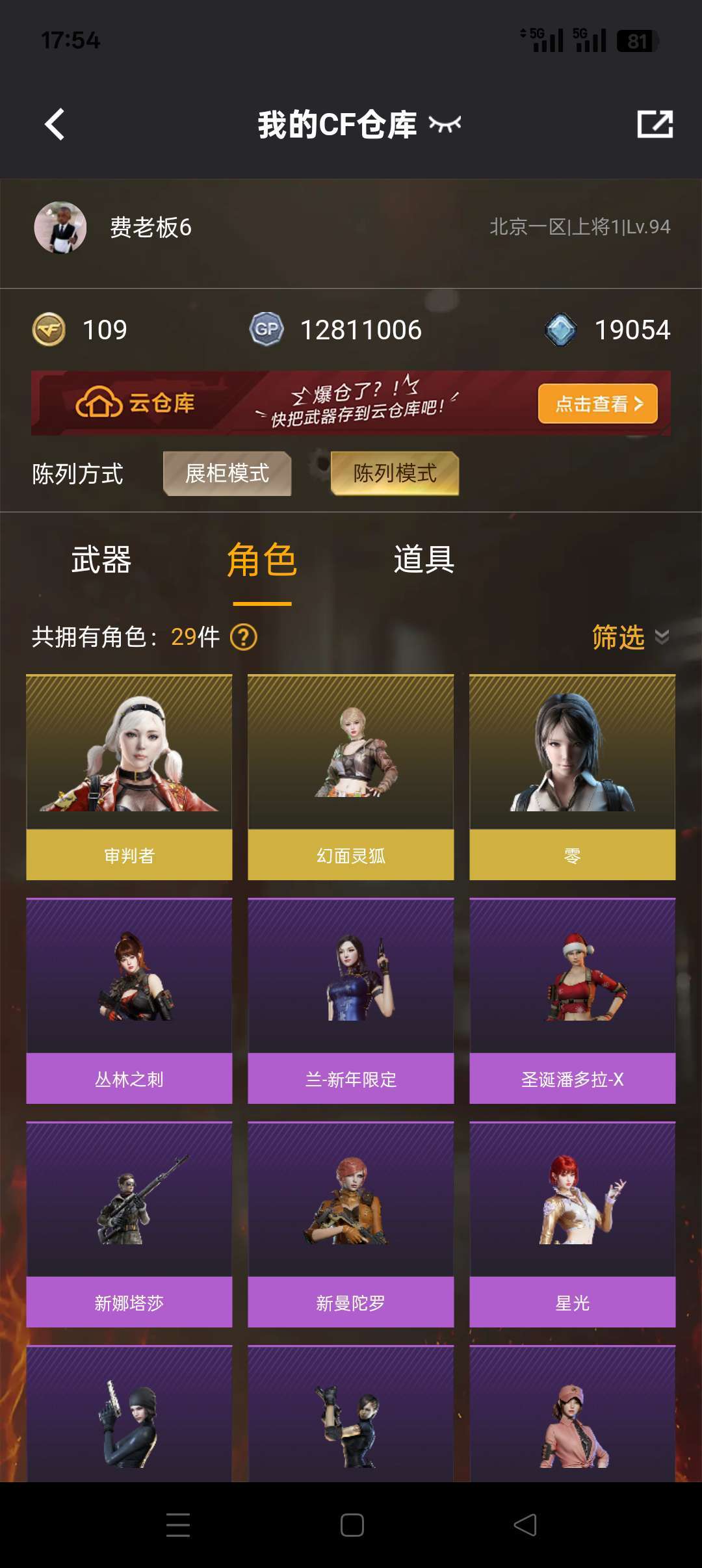View the 星光 character card
The width and height of the screenshot is (702, 1568).
pyautogui.click(x=572, y=1224)
